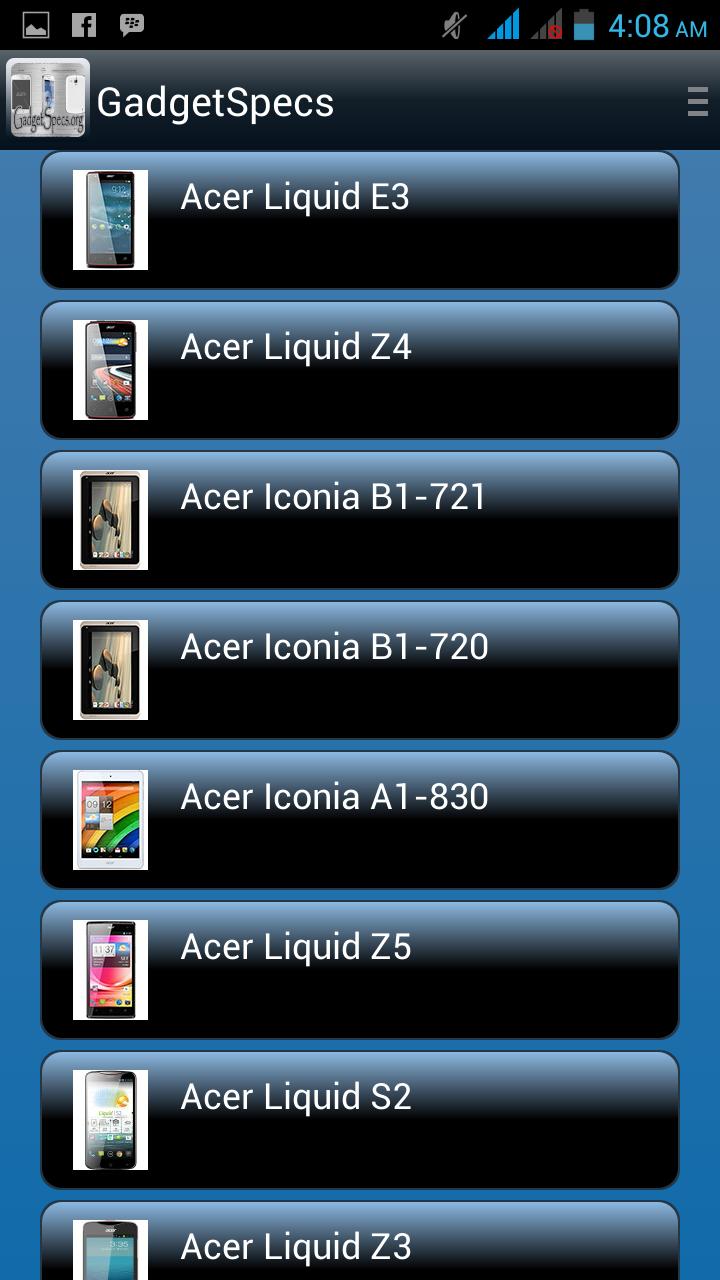Tap the Acer Liquid S2 row

pos(360,1119)
